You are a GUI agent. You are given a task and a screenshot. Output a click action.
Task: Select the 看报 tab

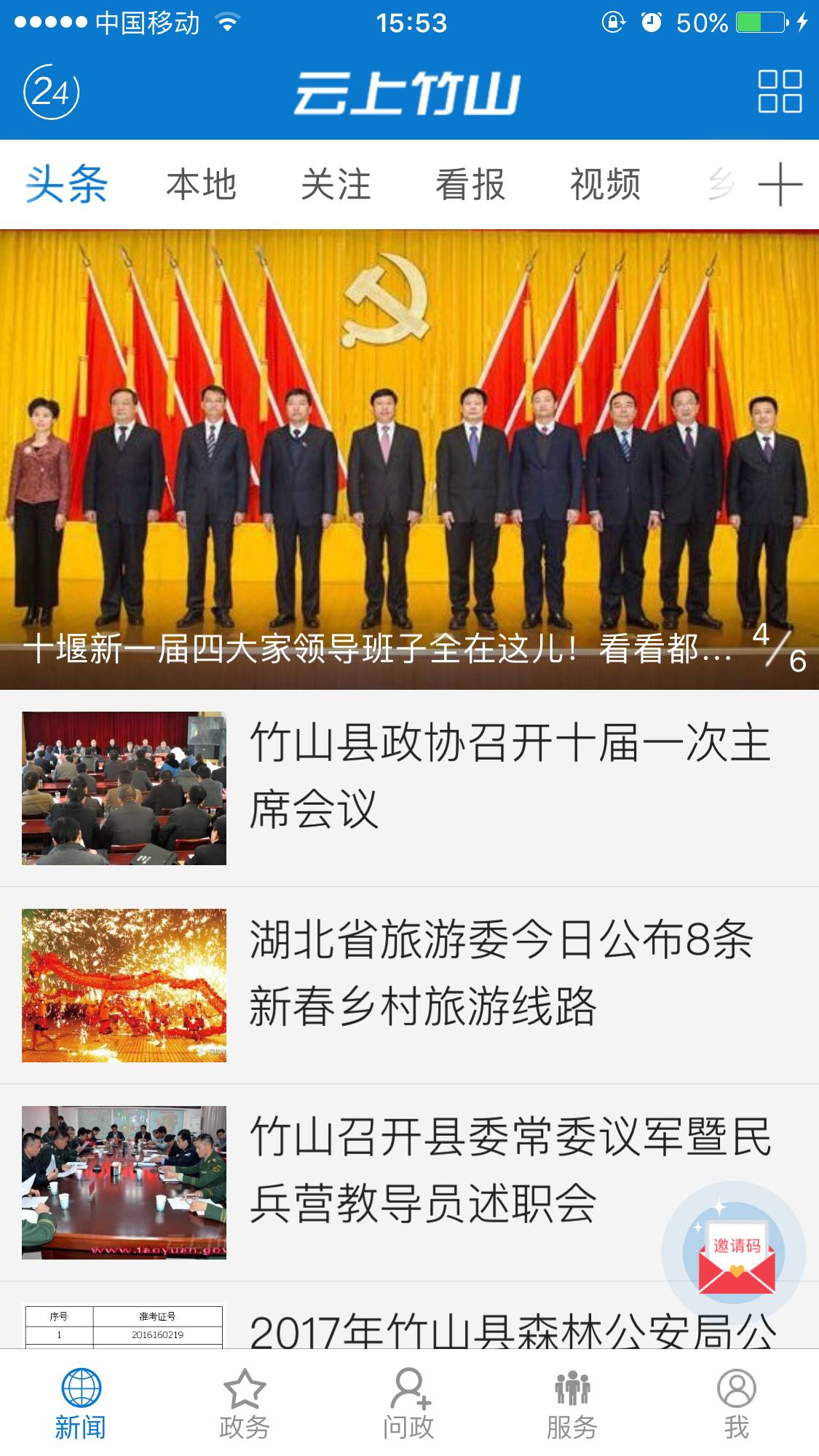pyautogui.click(x=470, y=185)
